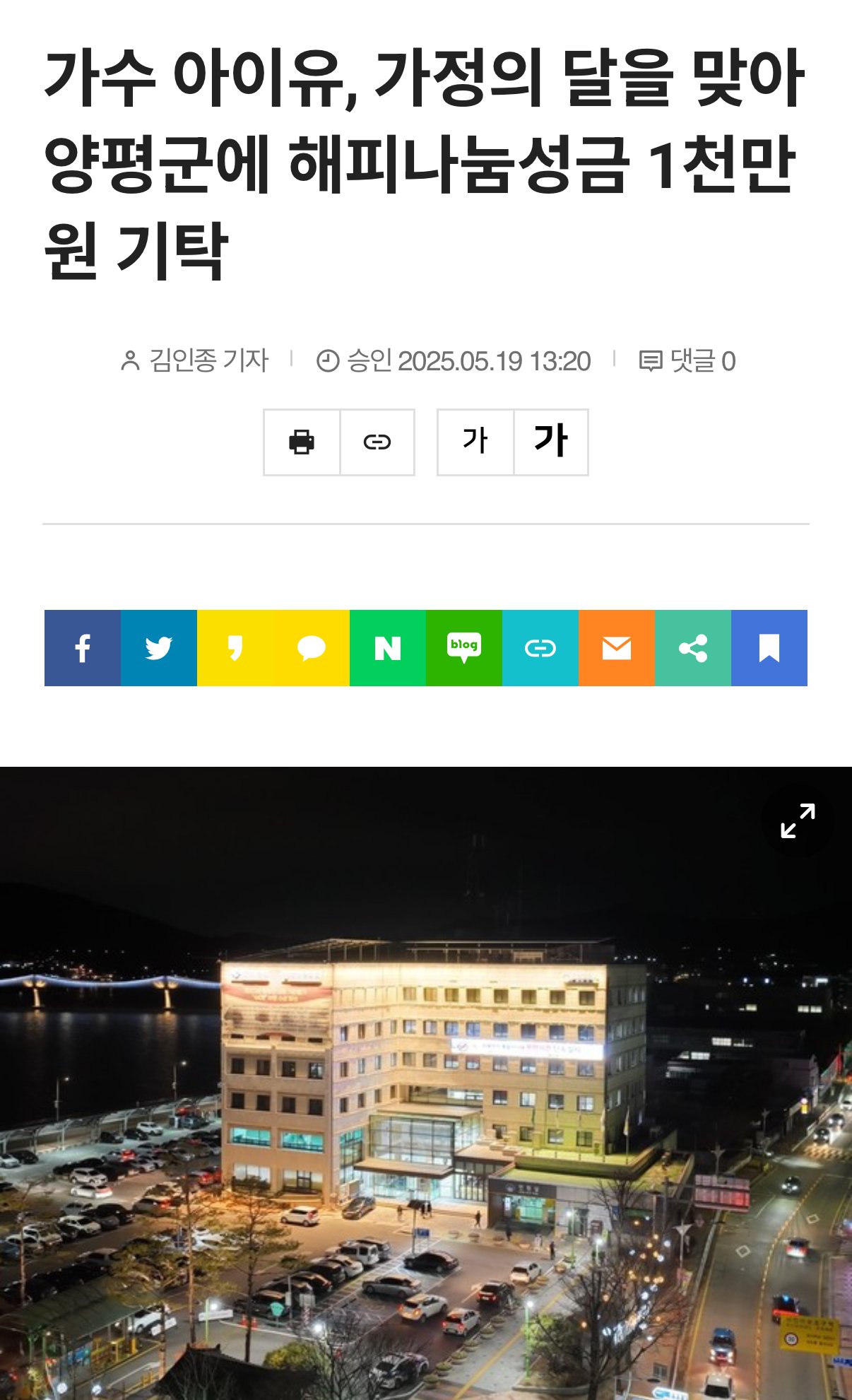Copy URL from teal link button
The width and height of the screenshot is (852, 1400).
540,648
